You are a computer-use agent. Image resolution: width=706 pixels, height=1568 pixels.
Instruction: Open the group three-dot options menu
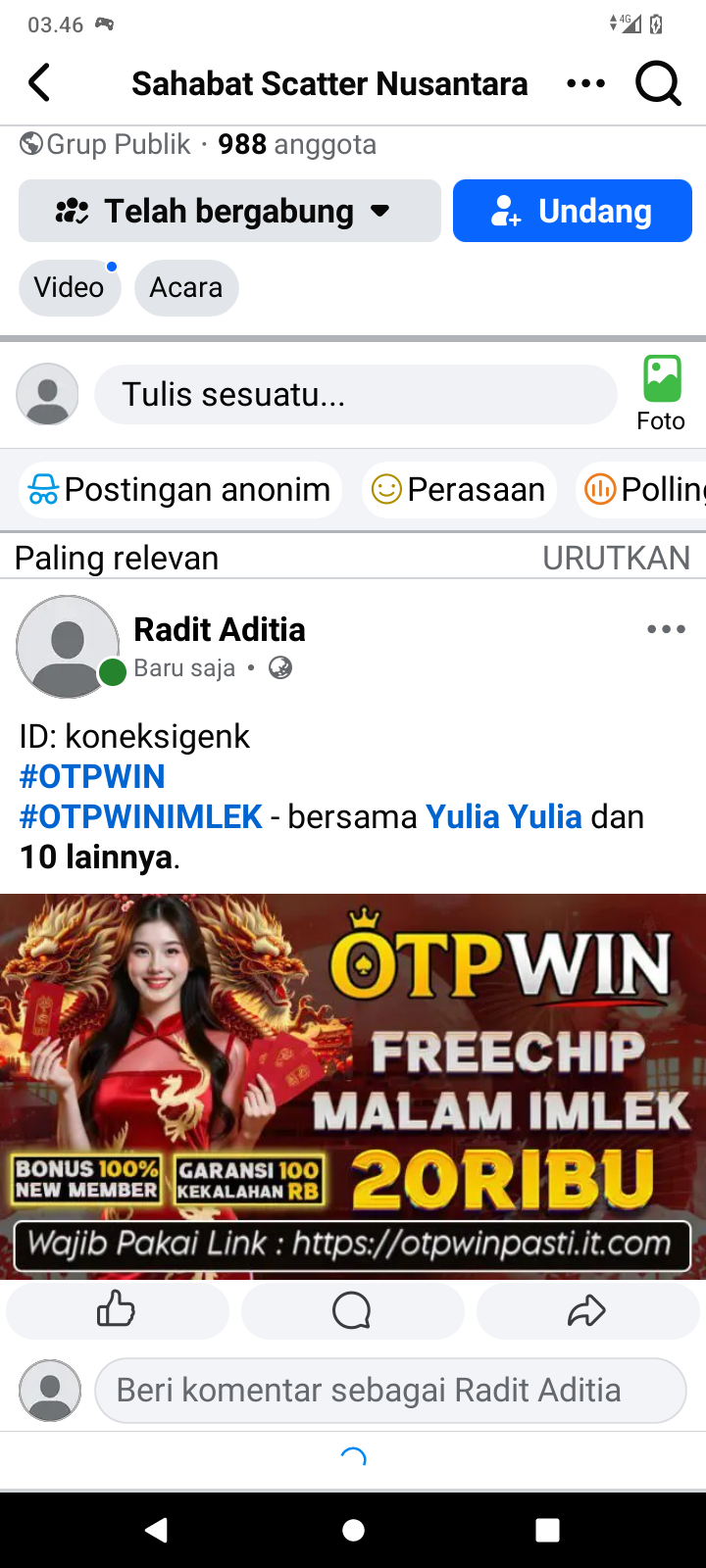586,83
